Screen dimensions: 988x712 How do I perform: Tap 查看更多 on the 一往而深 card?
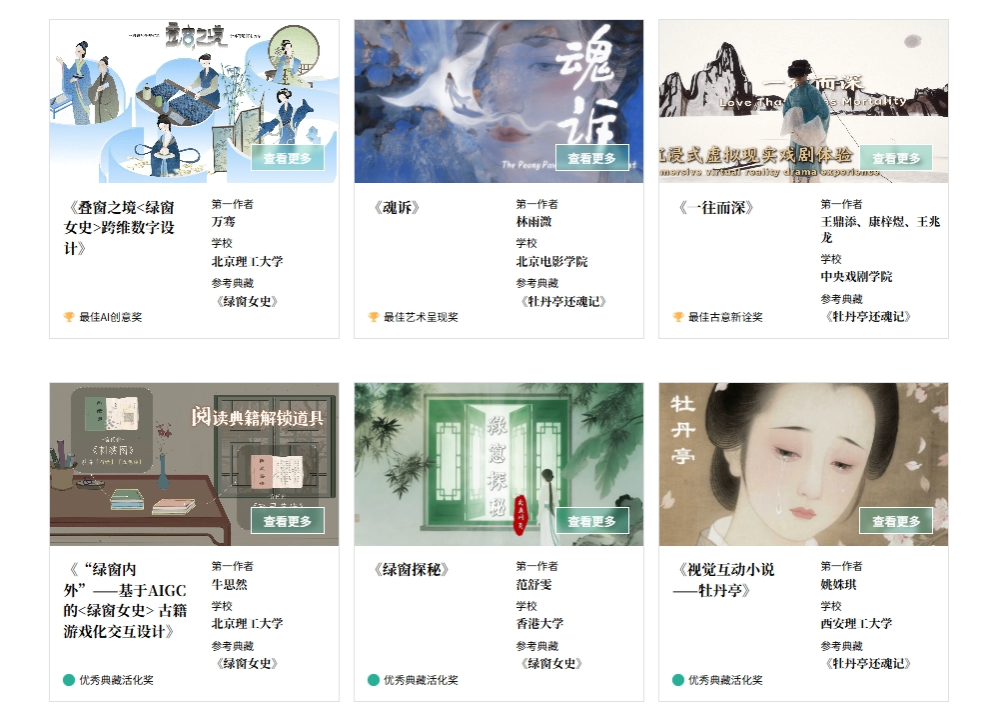[896, 158]
